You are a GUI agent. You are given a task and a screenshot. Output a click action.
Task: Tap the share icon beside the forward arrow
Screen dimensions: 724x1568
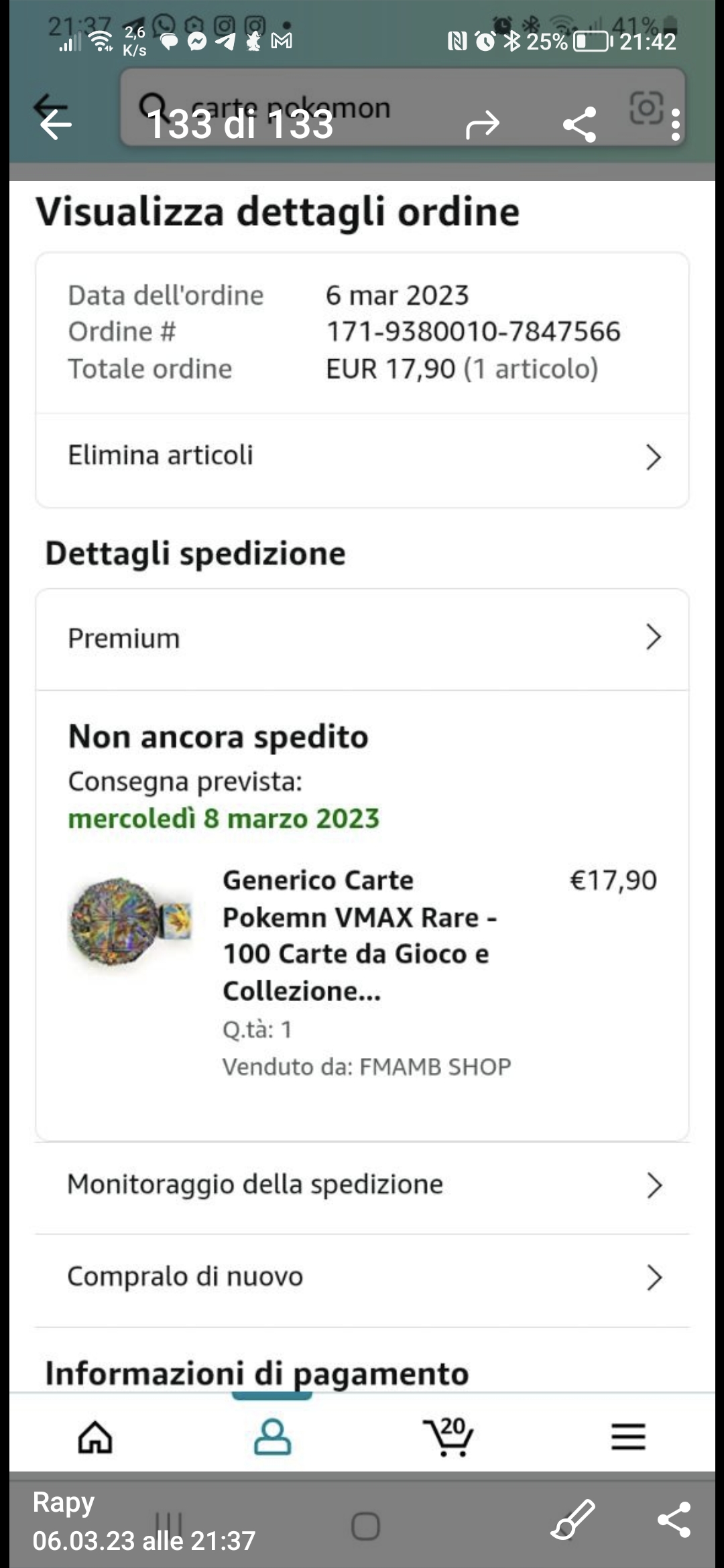pyautogui.click(x=580, y=125)
